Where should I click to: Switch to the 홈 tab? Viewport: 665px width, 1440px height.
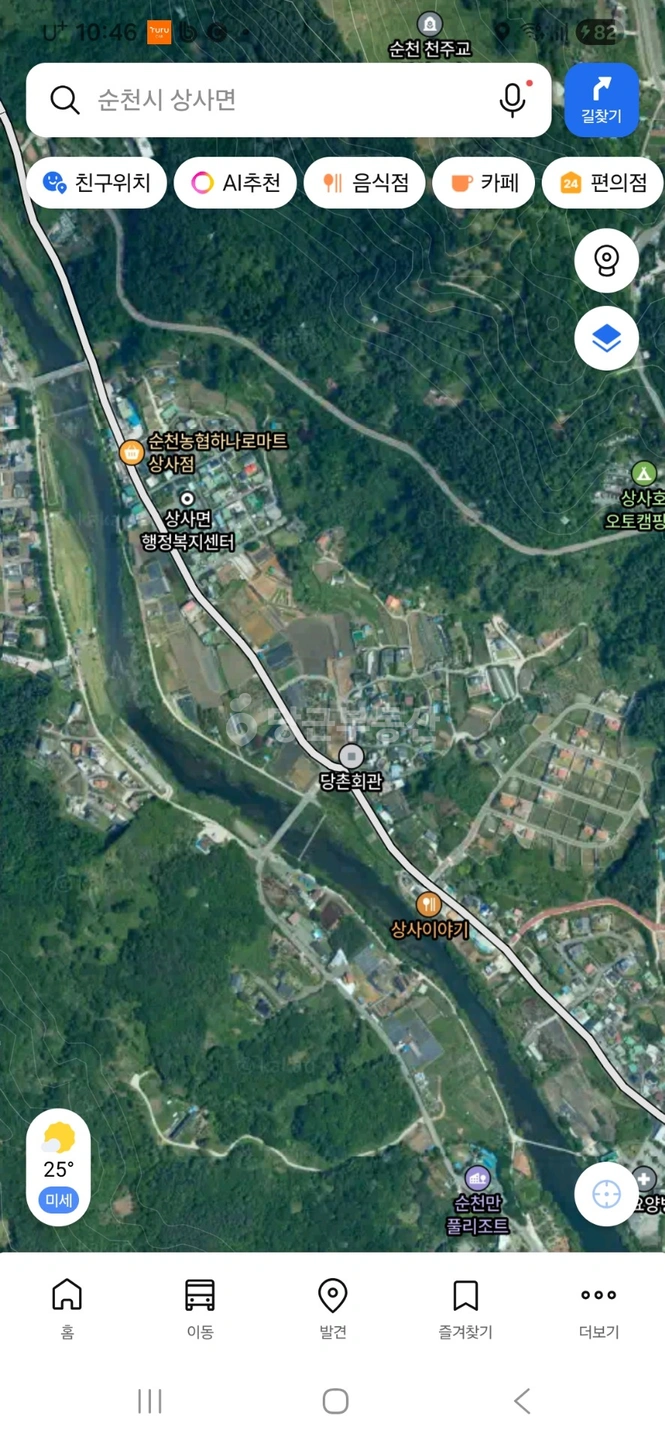click(67, 1308)
